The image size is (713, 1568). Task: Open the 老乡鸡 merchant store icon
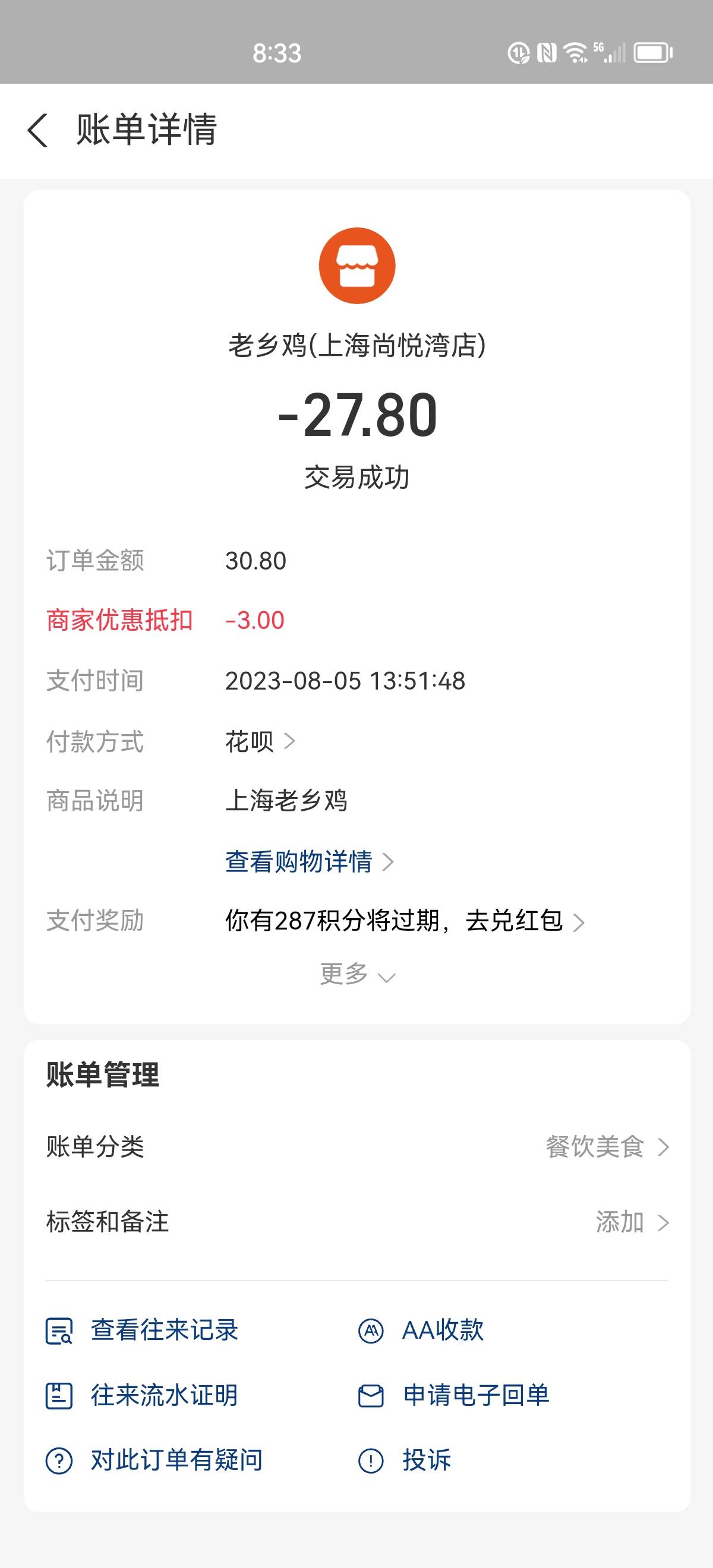point(357,266)
